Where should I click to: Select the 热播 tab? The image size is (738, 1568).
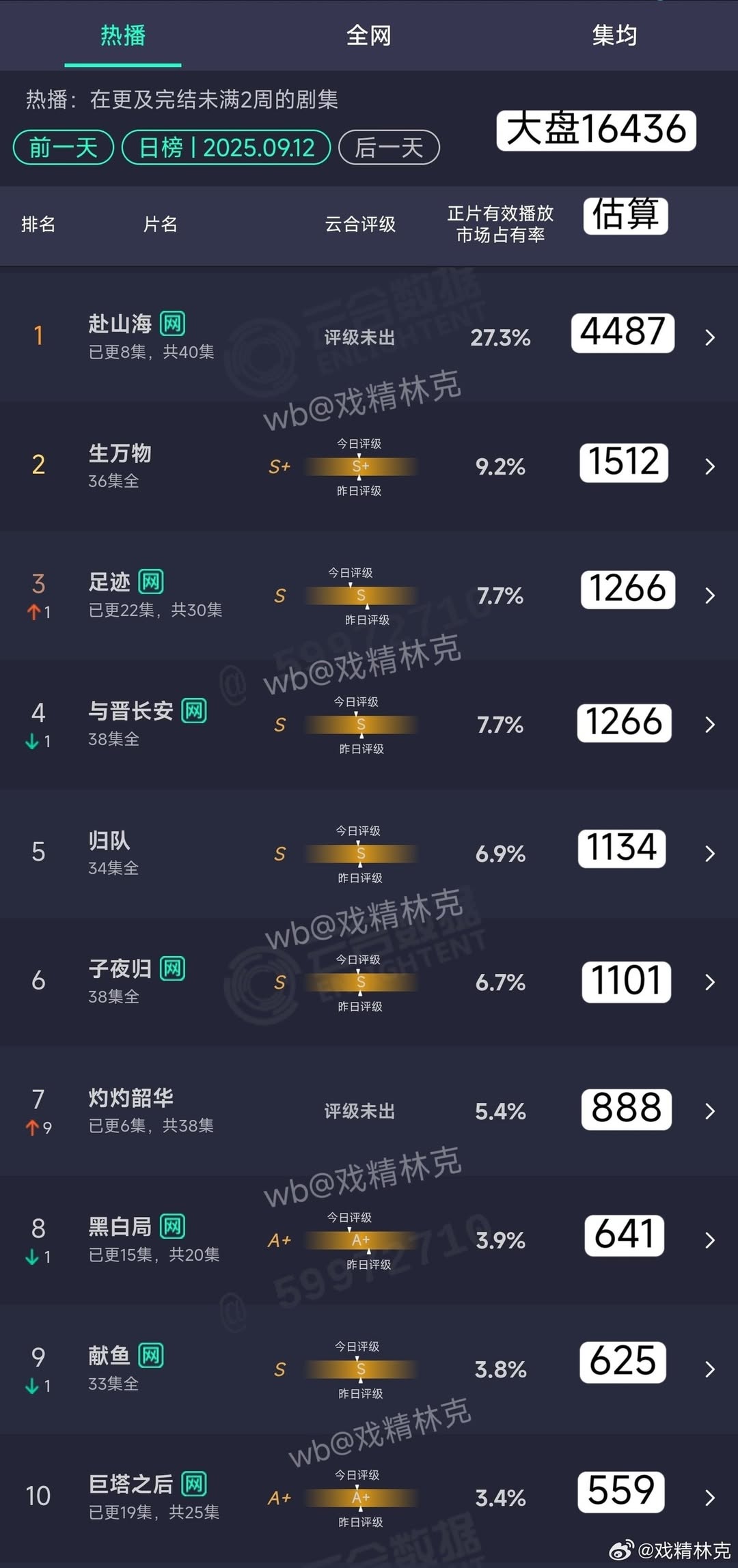click(123, 36)
